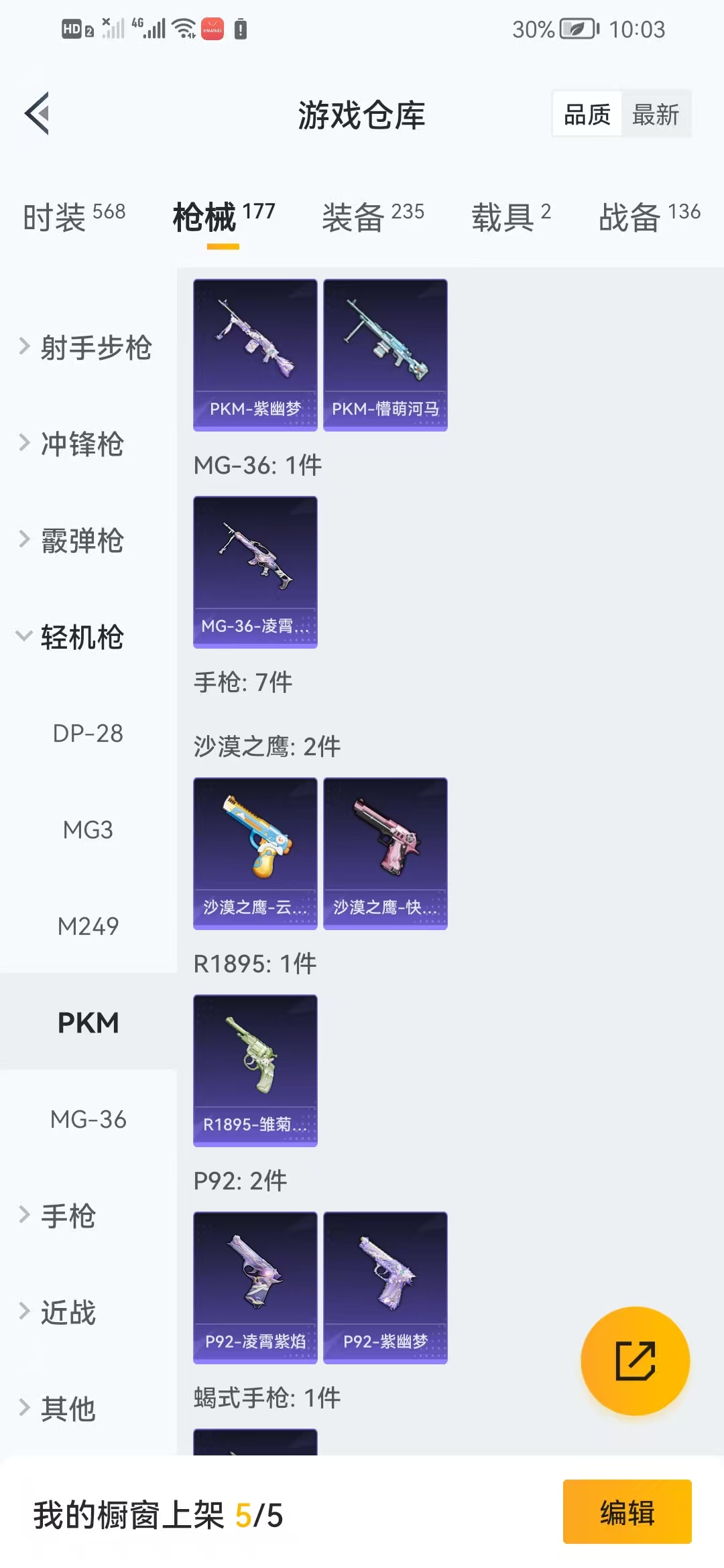Sort the warehouse by 最新
This screenshot has height=1568, width=724.
tap(655, 115)
